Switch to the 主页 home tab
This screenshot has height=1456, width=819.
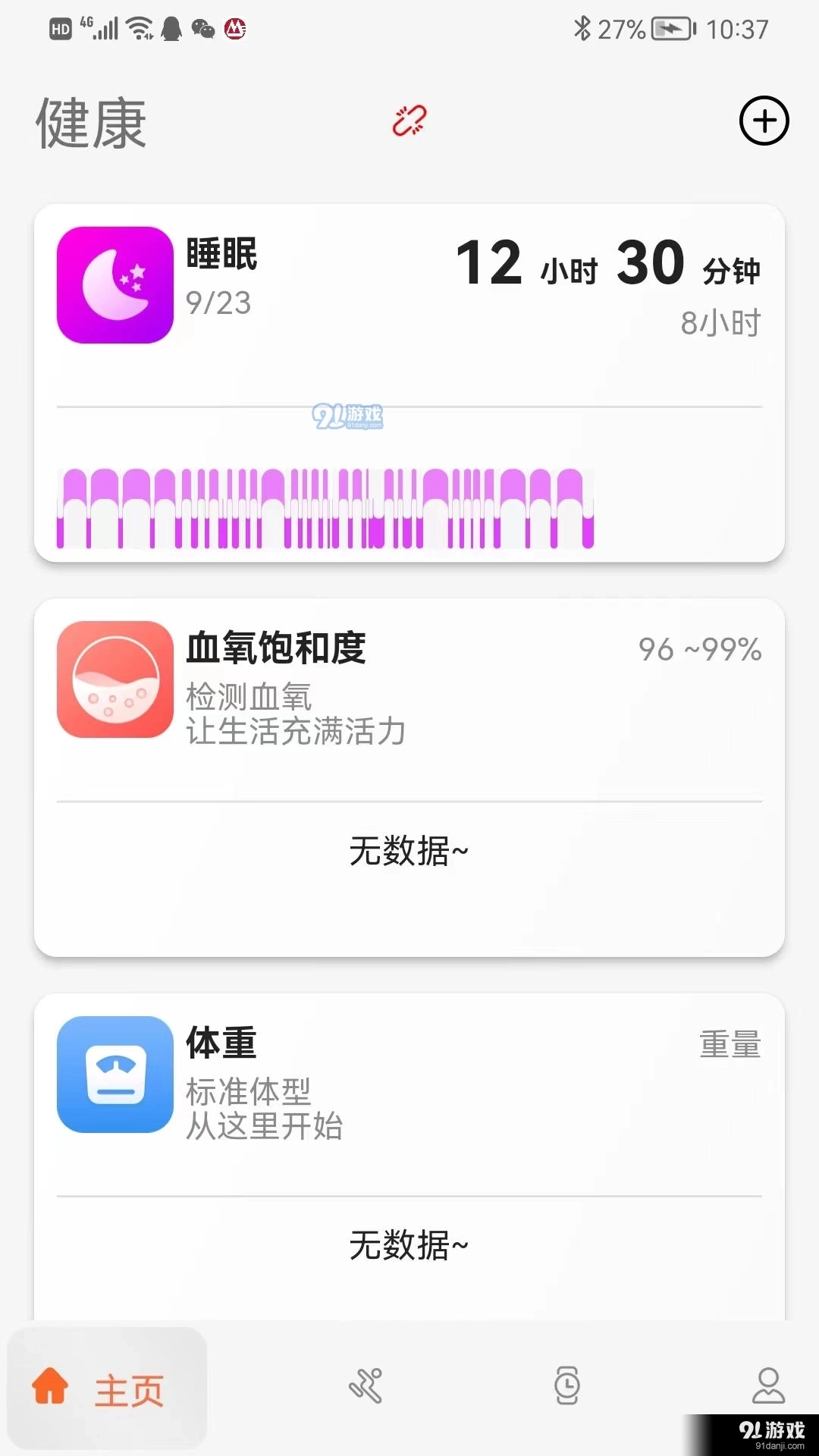click(x=106, y=1389)
